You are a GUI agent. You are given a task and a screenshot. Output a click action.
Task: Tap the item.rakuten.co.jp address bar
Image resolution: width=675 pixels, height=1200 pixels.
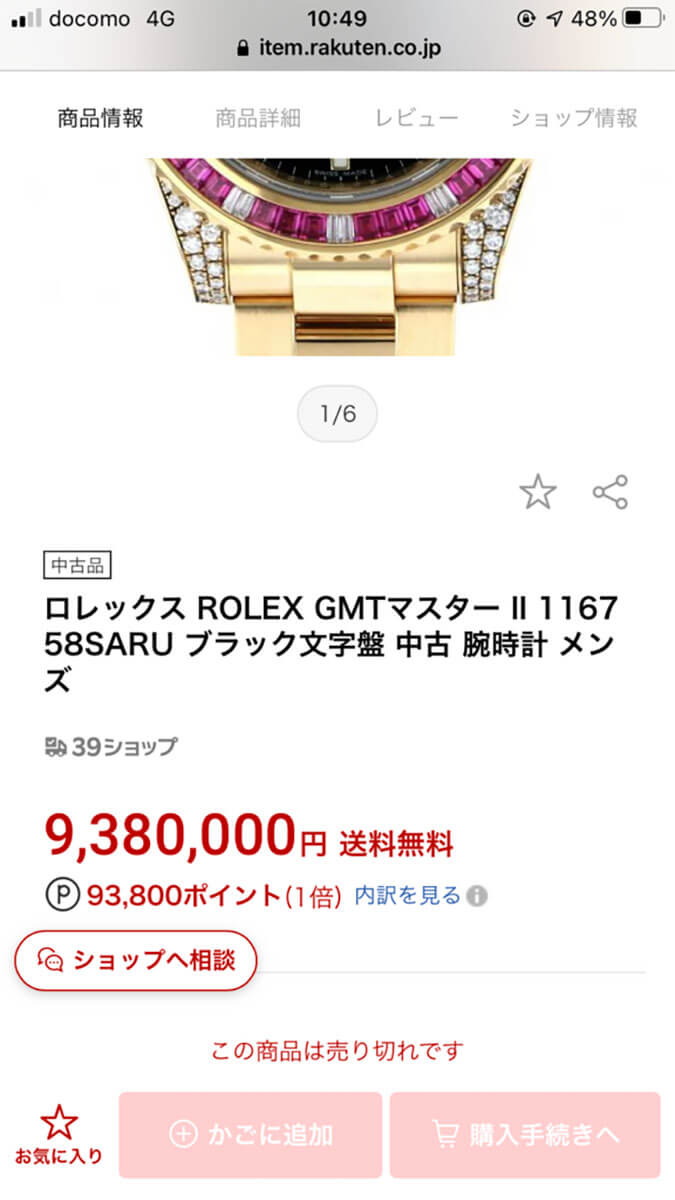(x=338, y=48)
